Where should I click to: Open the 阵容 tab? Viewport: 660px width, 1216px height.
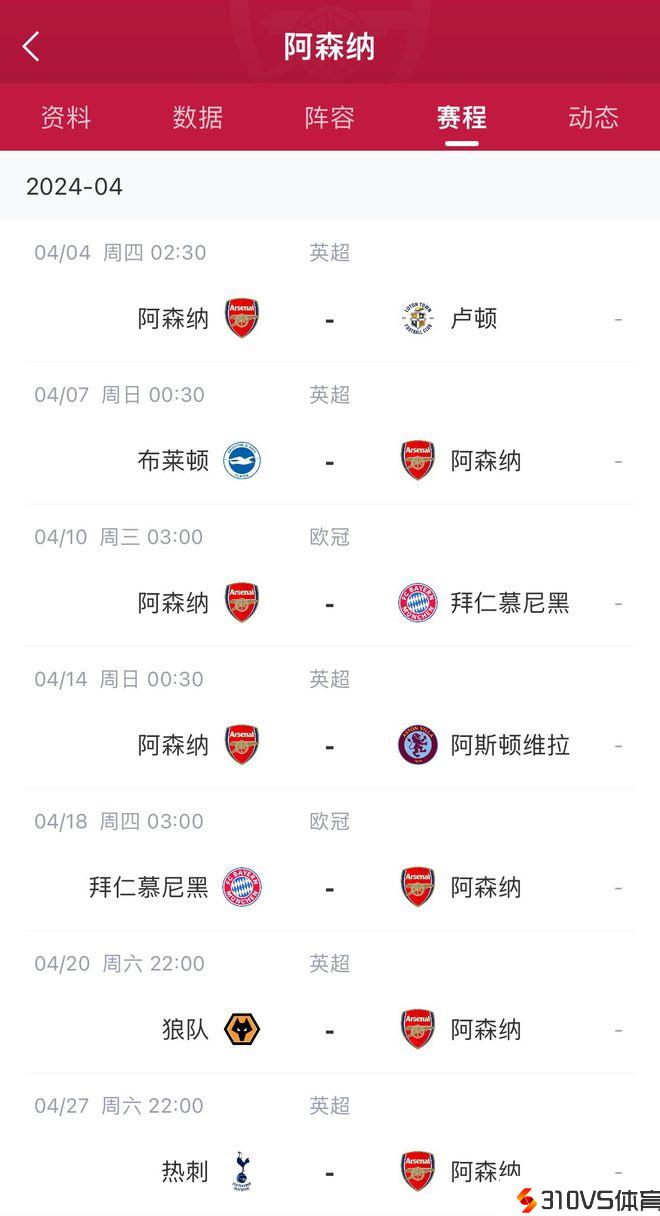(x=330, y=117)
